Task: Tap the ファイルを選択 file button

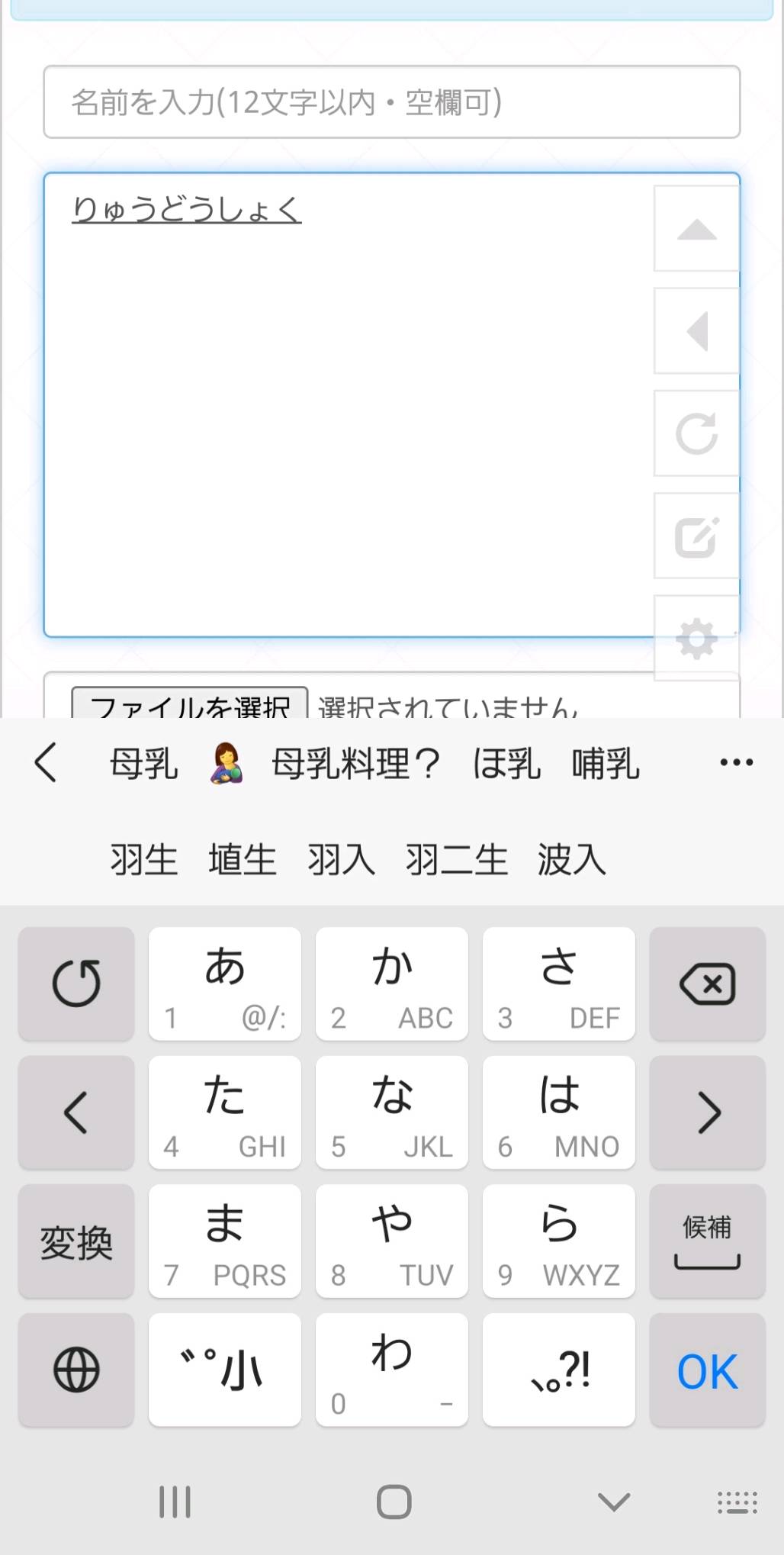Action: click(190, 705)
